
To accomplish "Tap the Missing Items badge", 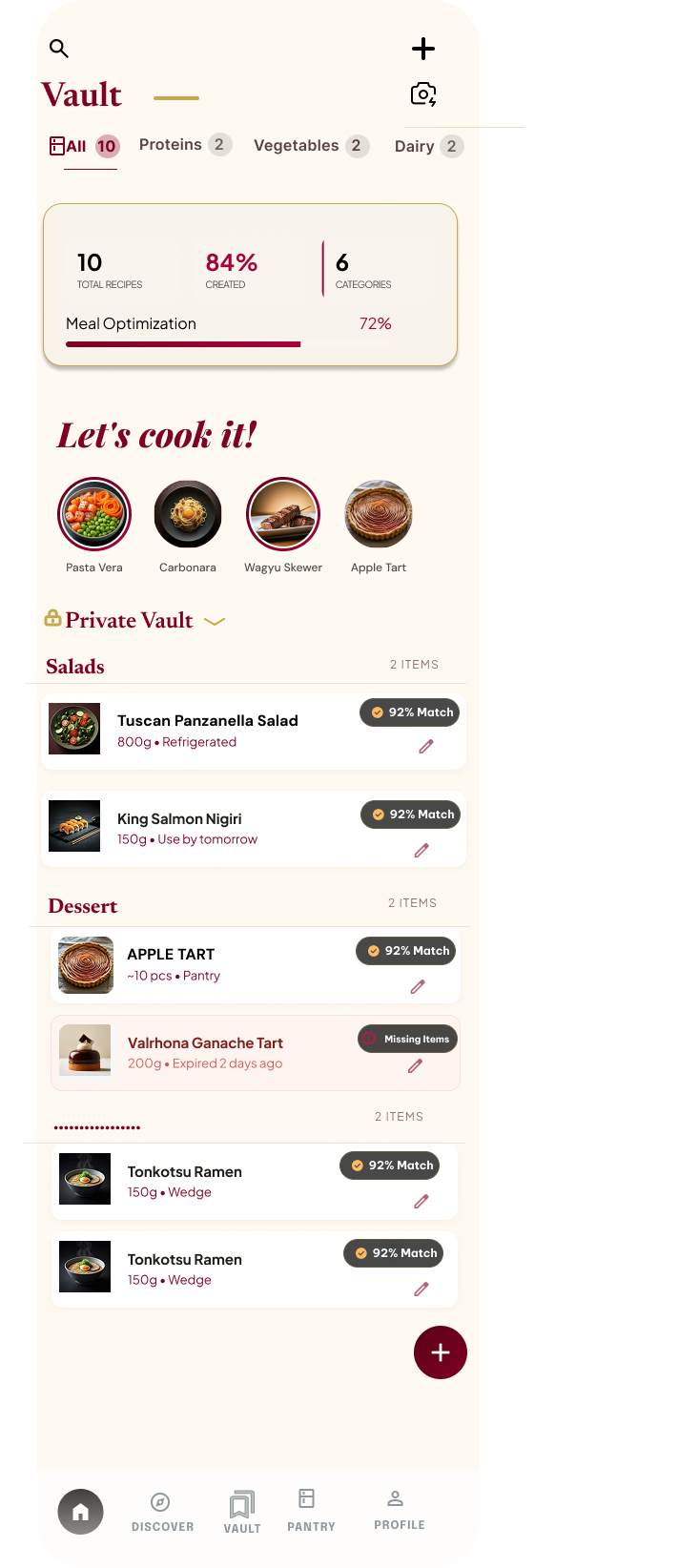I will pyautogui.click(x=408, y=1039).
